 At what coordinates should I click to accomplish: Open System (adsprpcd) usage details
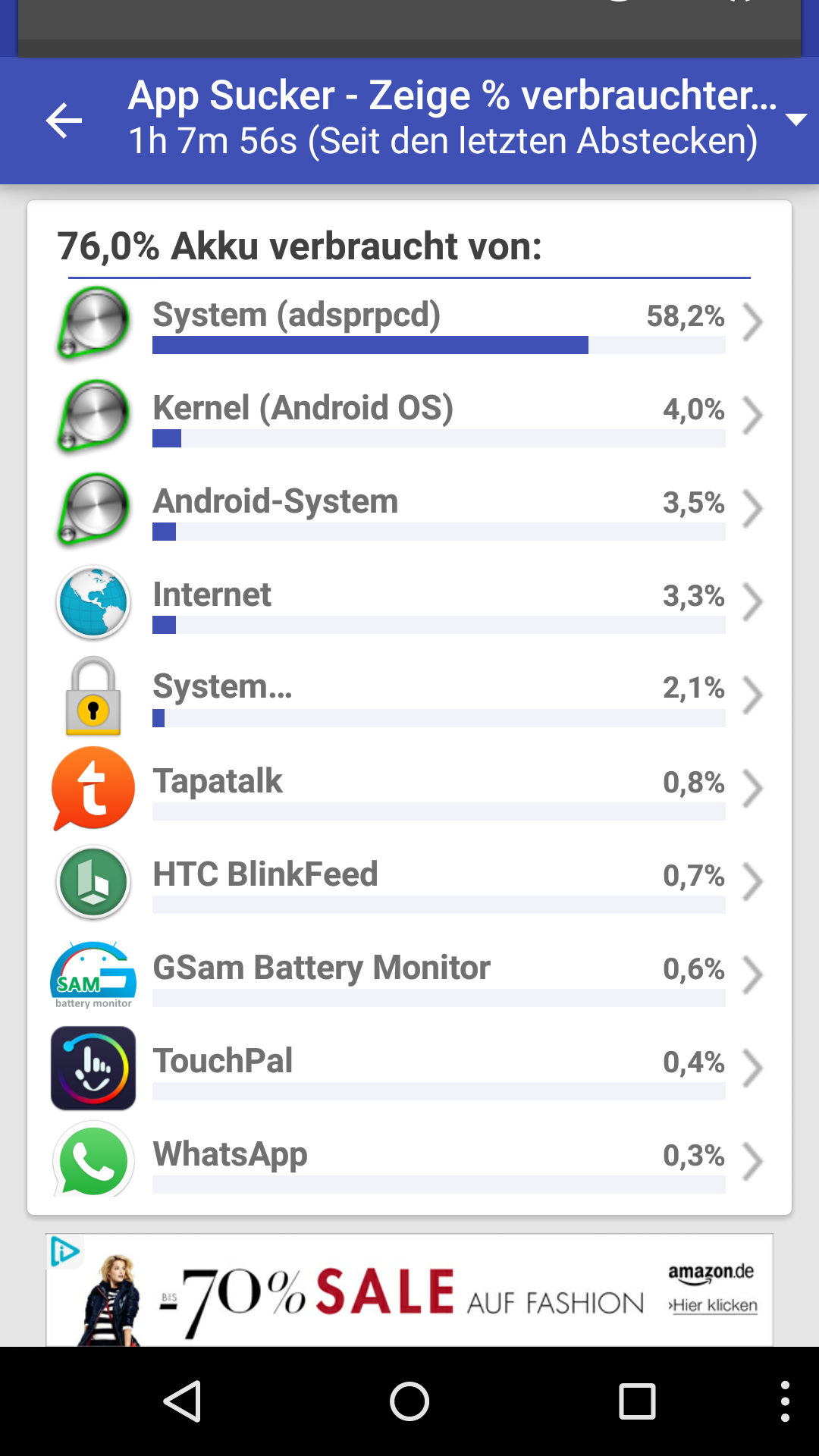click(409, 324)
